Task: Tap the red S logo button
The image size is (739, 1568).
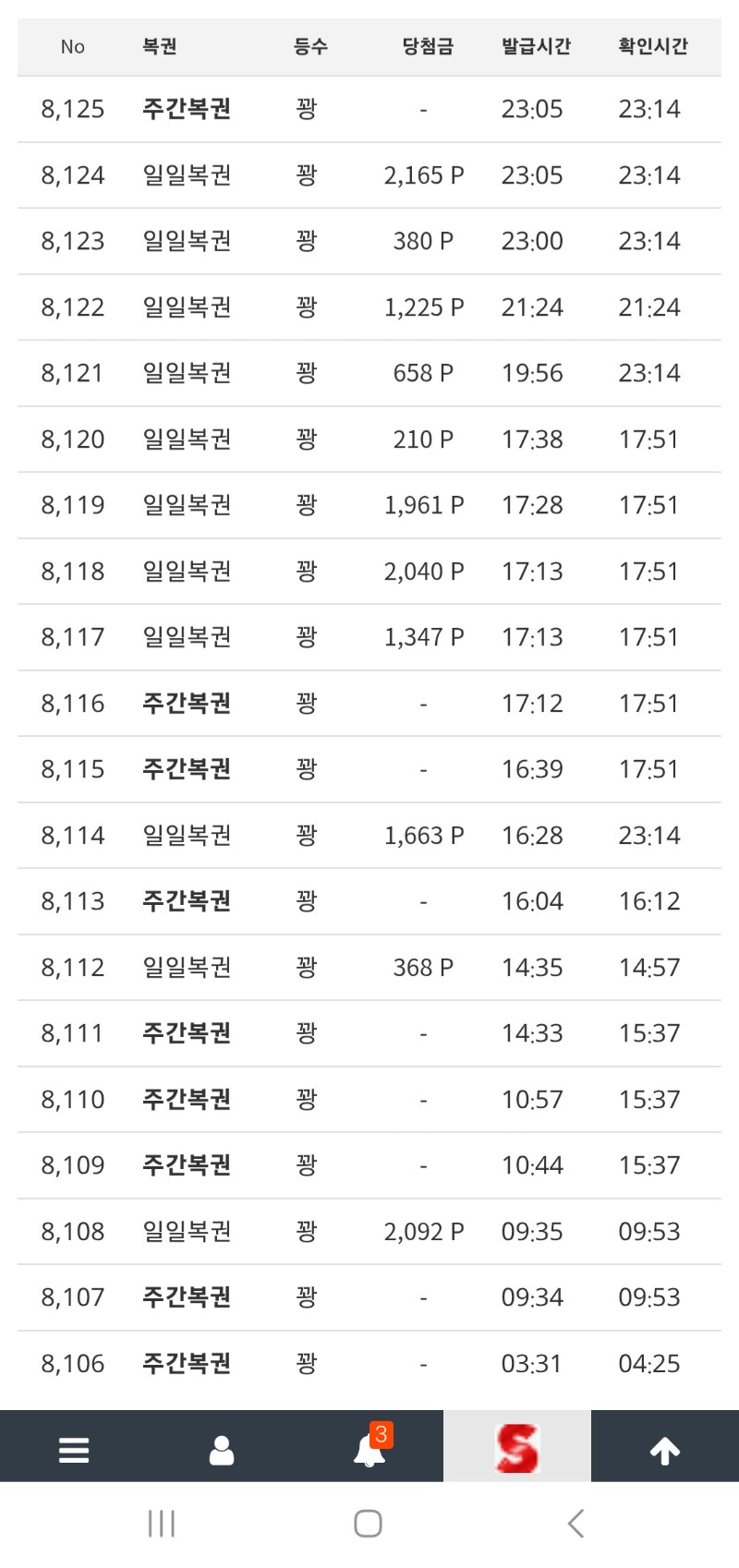Action: 516,1448
